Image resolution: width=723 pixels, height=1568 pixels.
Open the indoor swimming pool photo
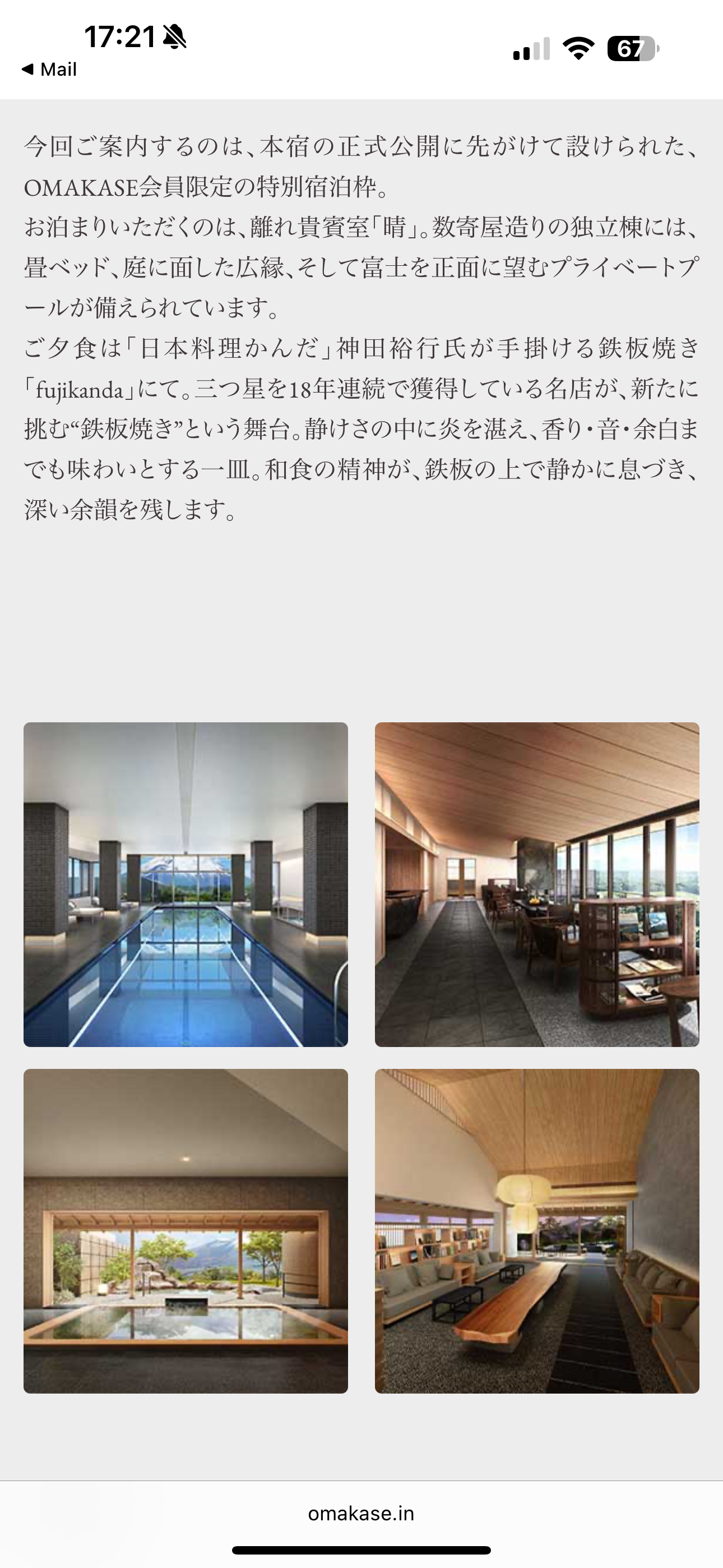pyautogui.click(x=186, y=884)
